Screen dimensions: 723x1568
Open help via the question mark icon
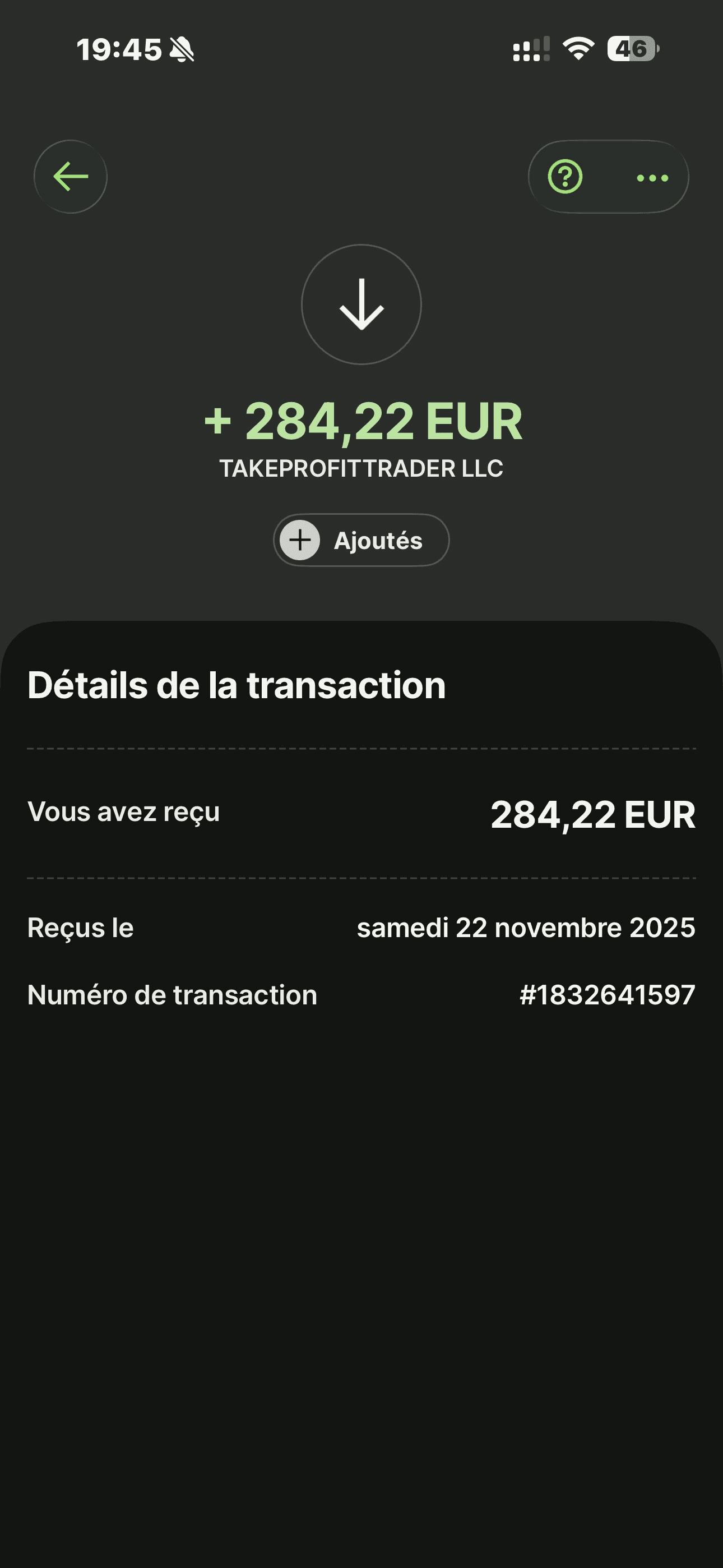point(566,177)
